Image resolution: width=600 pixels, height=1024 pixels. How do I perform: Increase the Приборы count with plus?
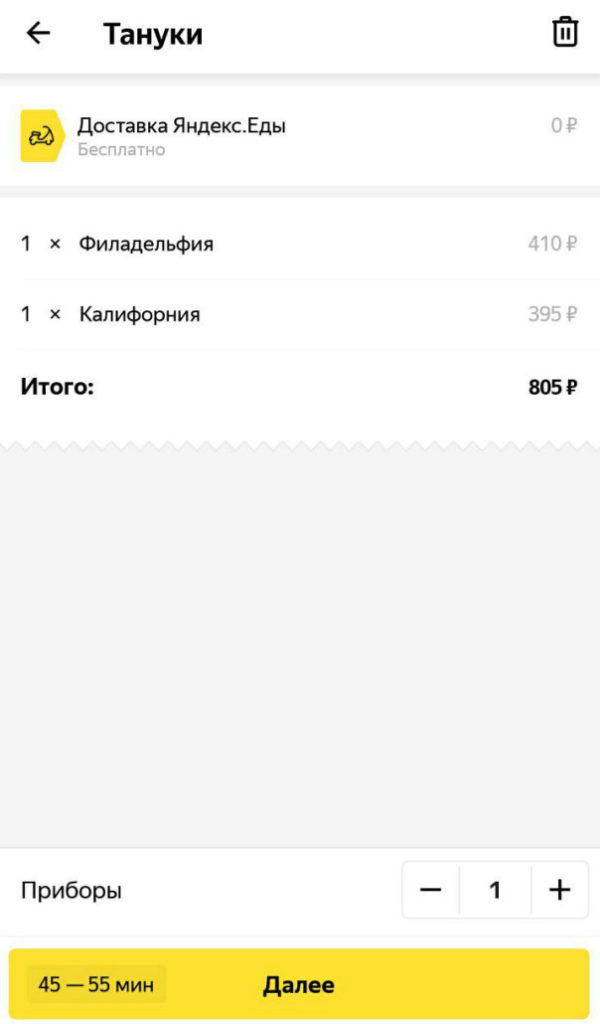560,890
